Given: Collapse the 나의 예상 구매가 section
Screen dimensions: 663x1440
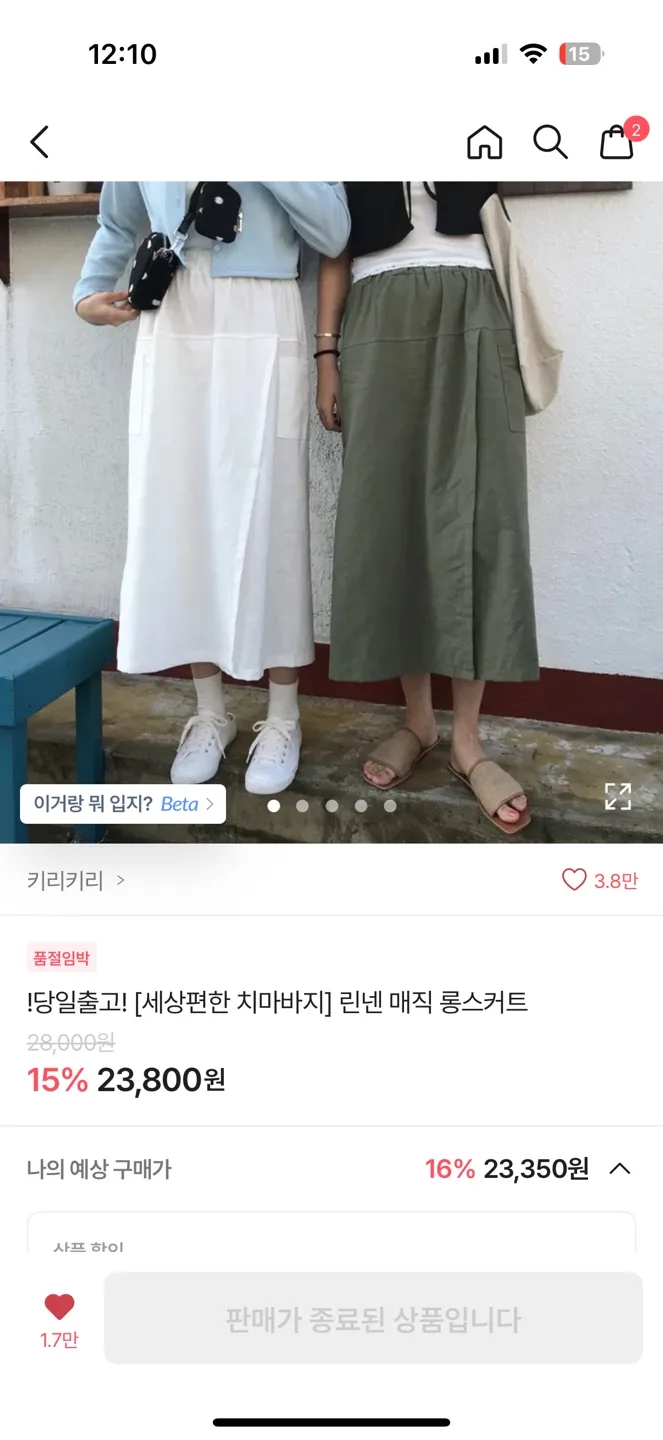Looking at the screenshot, I should tap(620, 1168).
